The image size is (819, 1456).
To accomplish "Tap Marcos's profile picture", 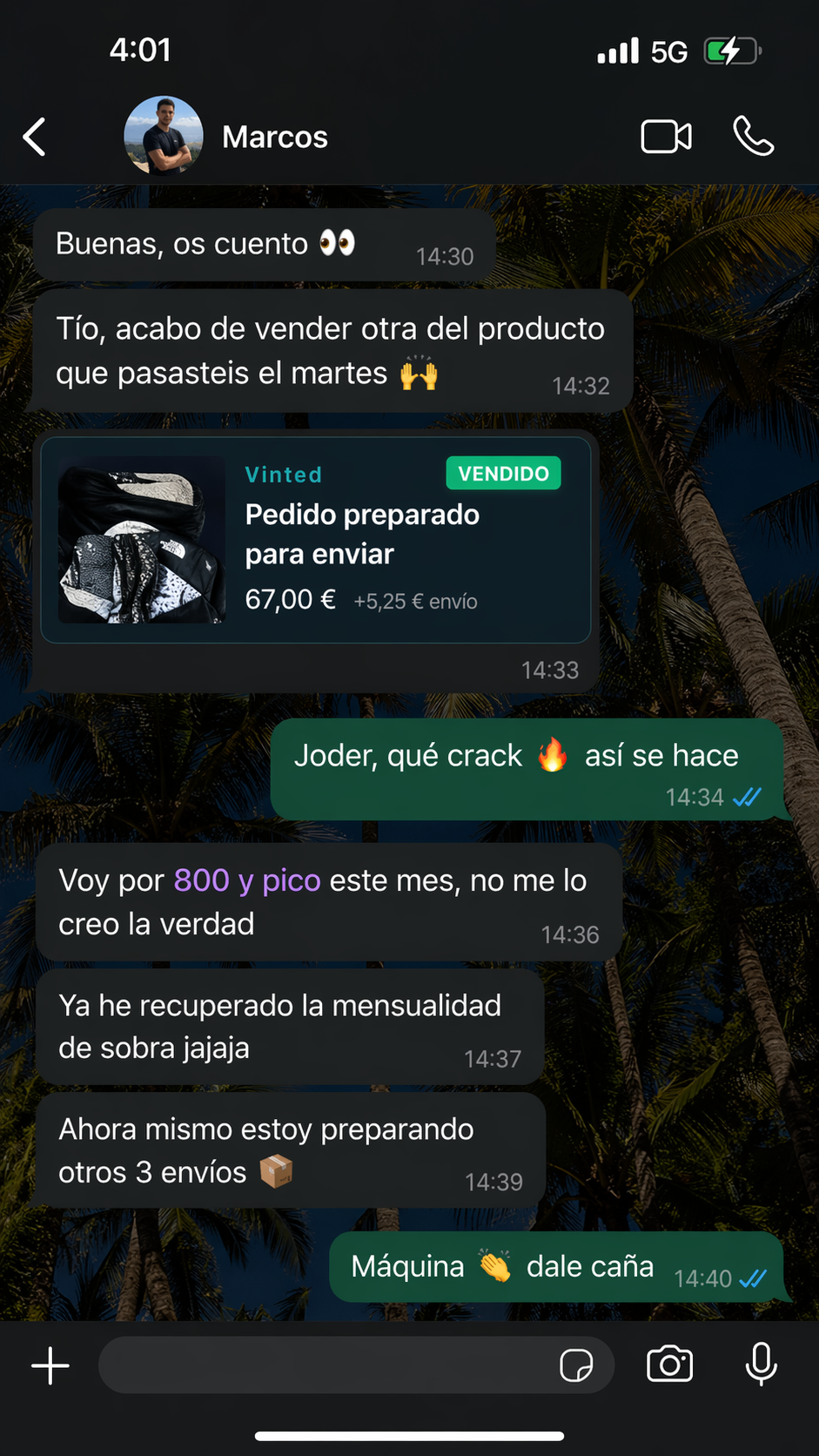I will [164, 136].
